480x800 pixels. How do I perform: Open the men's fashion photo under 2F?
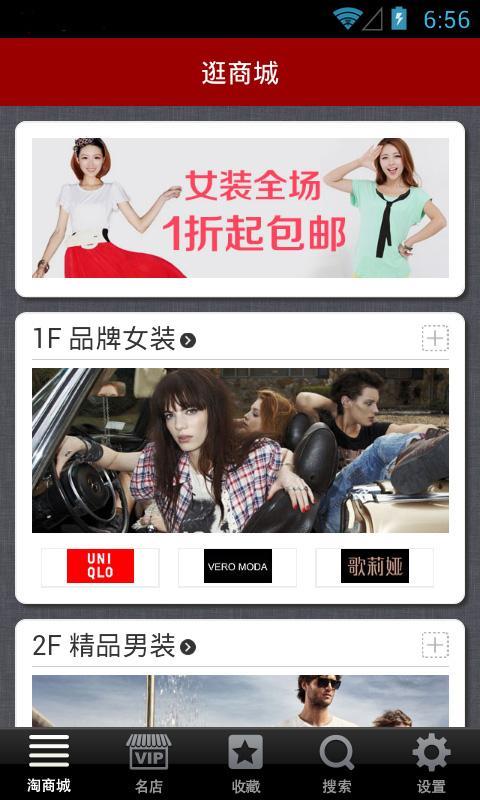pos(240,701)
